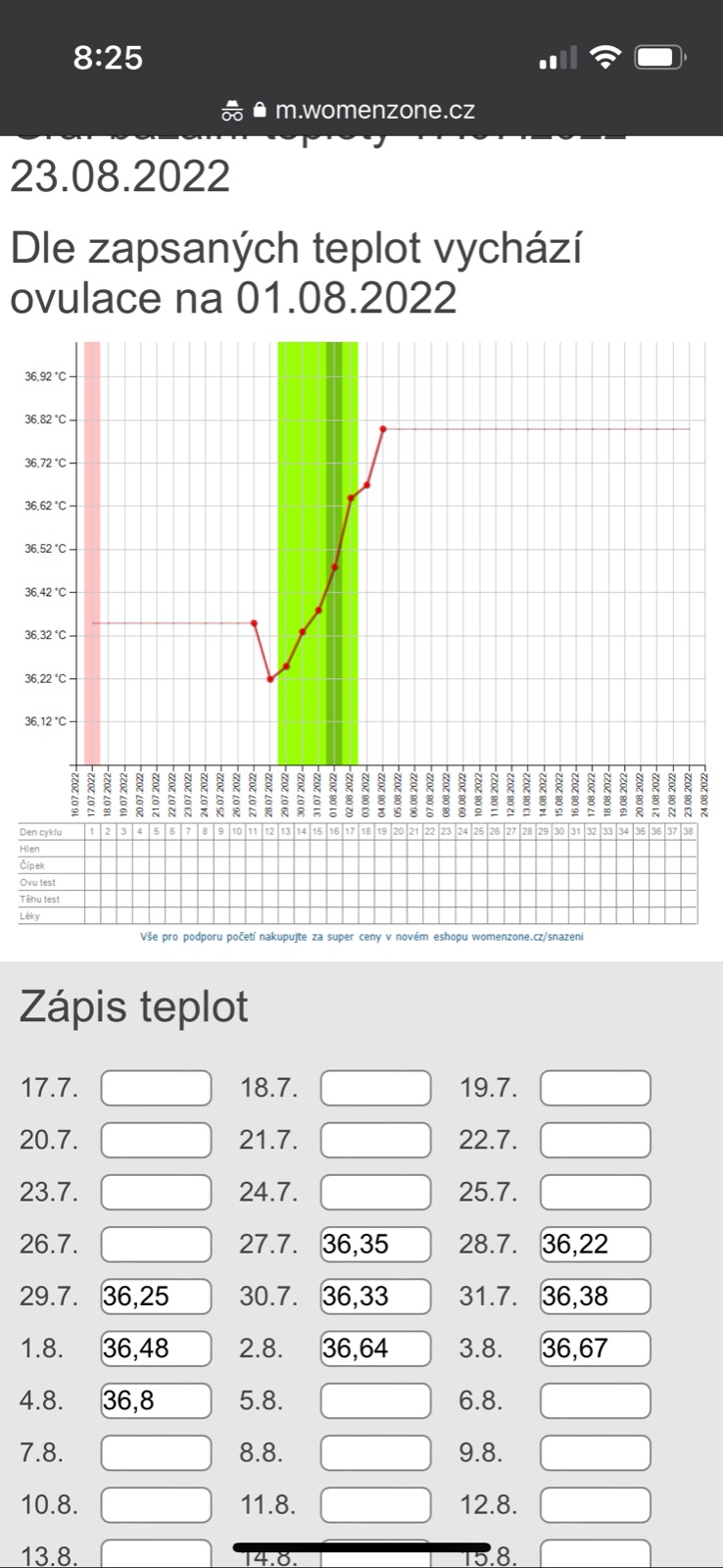
Task: Edit the 29.7. field showing 36,25
Action: (x=156, y=1296)
